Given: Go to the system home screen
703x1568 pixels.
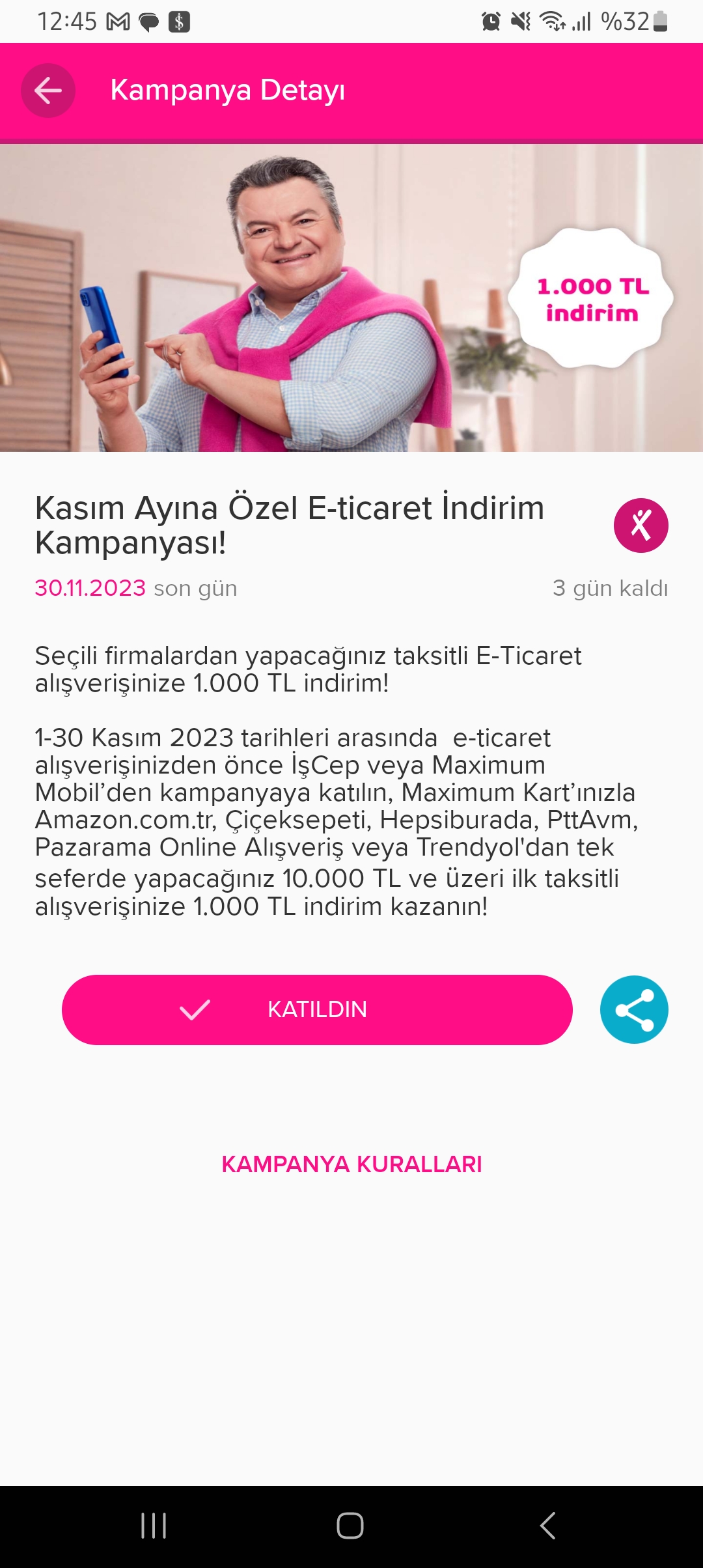Looking at the screenshot, I should (350, 1525).
